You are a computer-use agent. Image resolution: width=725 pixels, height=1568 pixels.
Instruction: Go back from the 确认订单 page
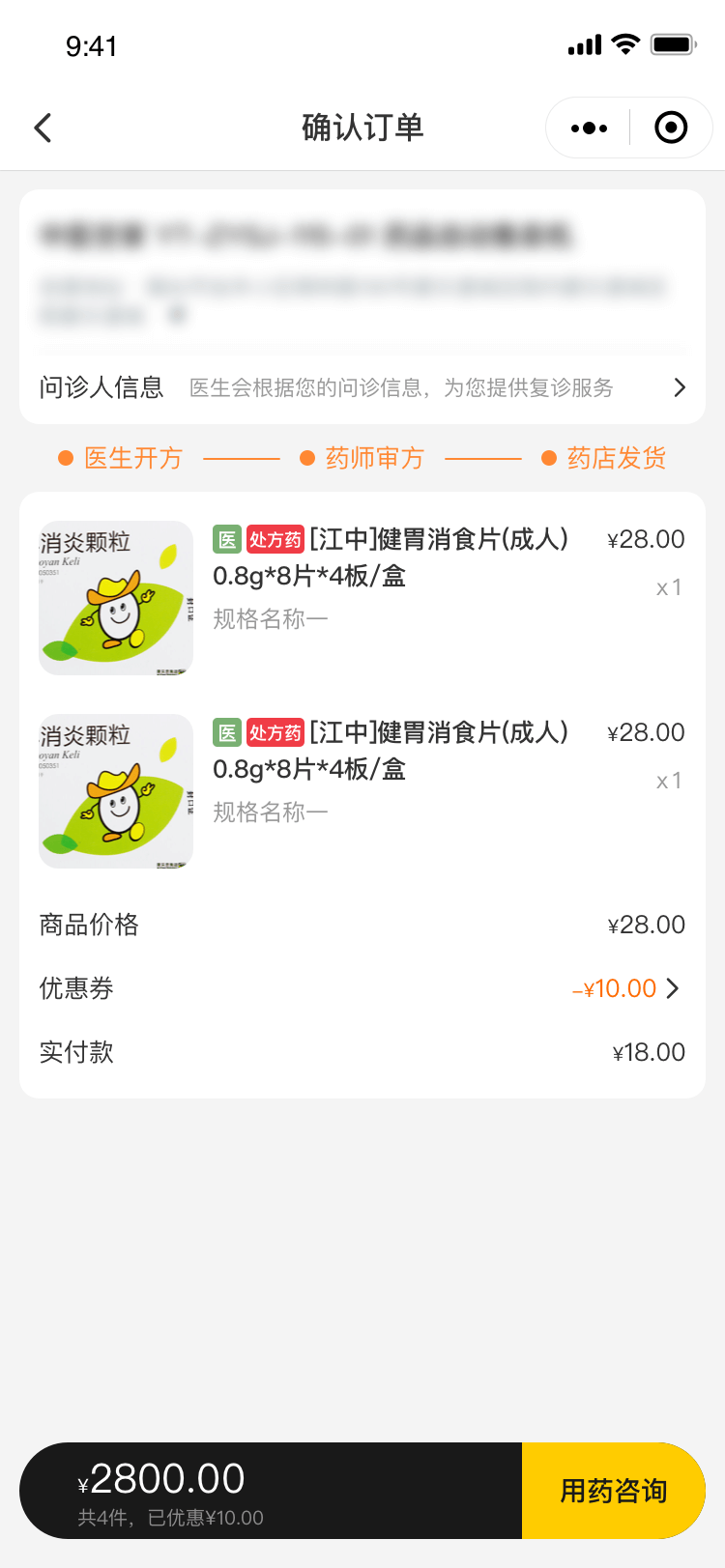click(43, 128)
